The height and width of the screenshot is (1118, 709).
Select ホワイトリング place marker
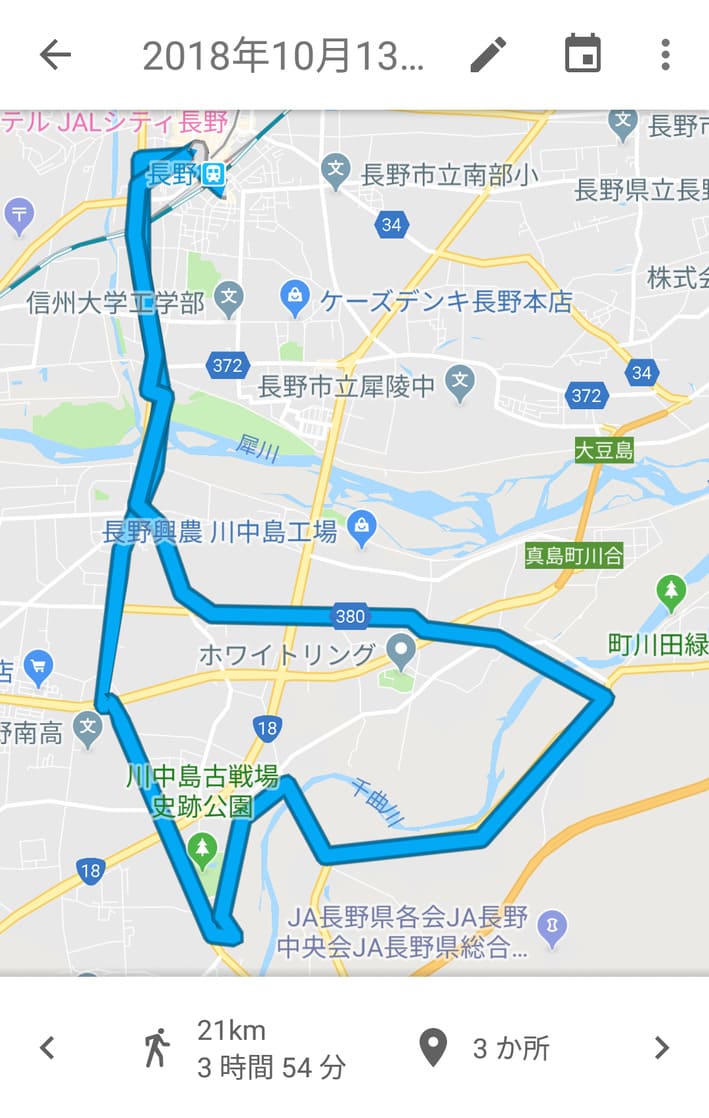point(401,653)
